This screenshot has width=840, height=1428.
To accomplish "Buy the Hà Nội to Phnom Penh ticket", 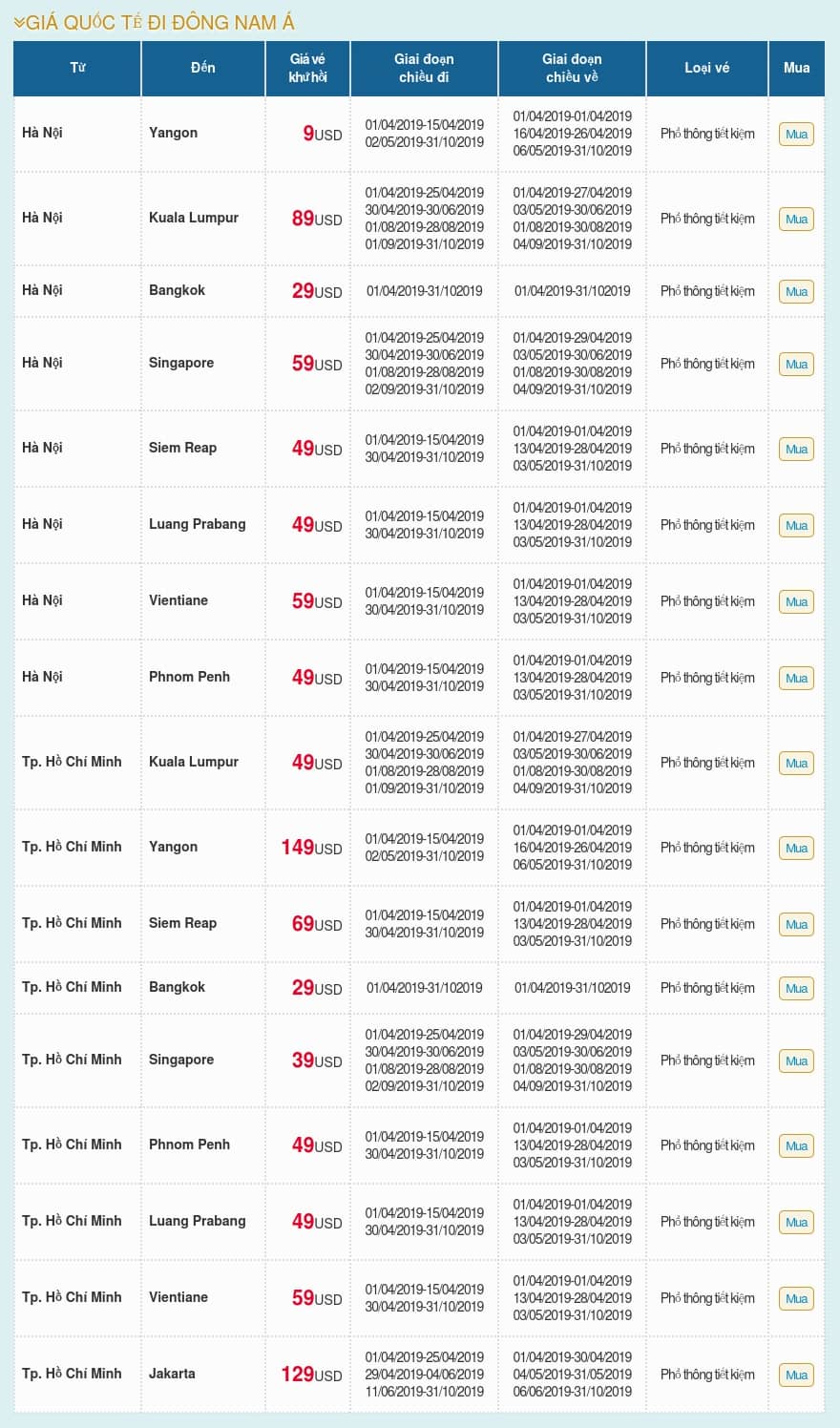I will [796, 679].
